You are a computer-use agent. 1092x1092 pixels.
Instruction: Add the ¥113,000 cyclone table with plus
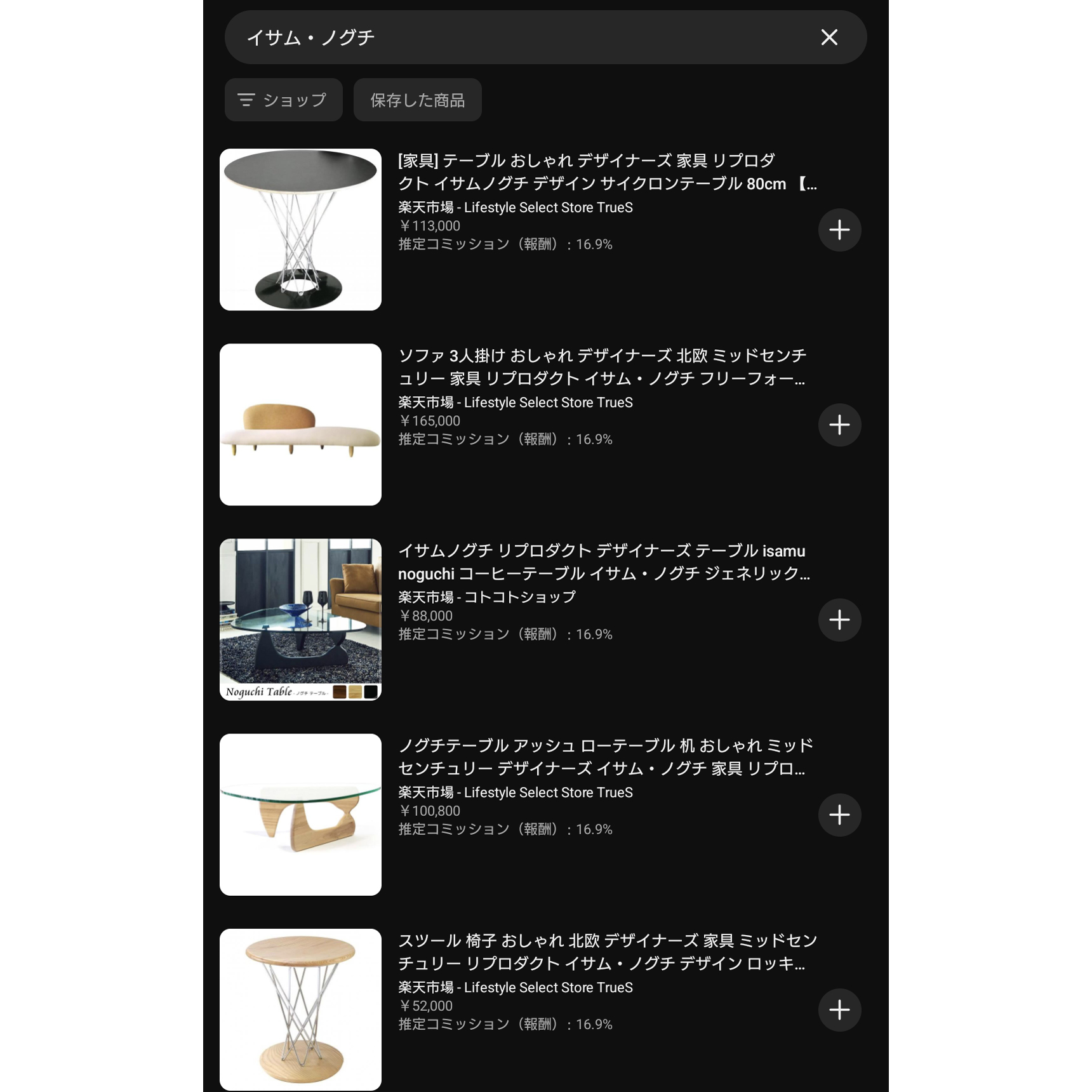point(839,230)
